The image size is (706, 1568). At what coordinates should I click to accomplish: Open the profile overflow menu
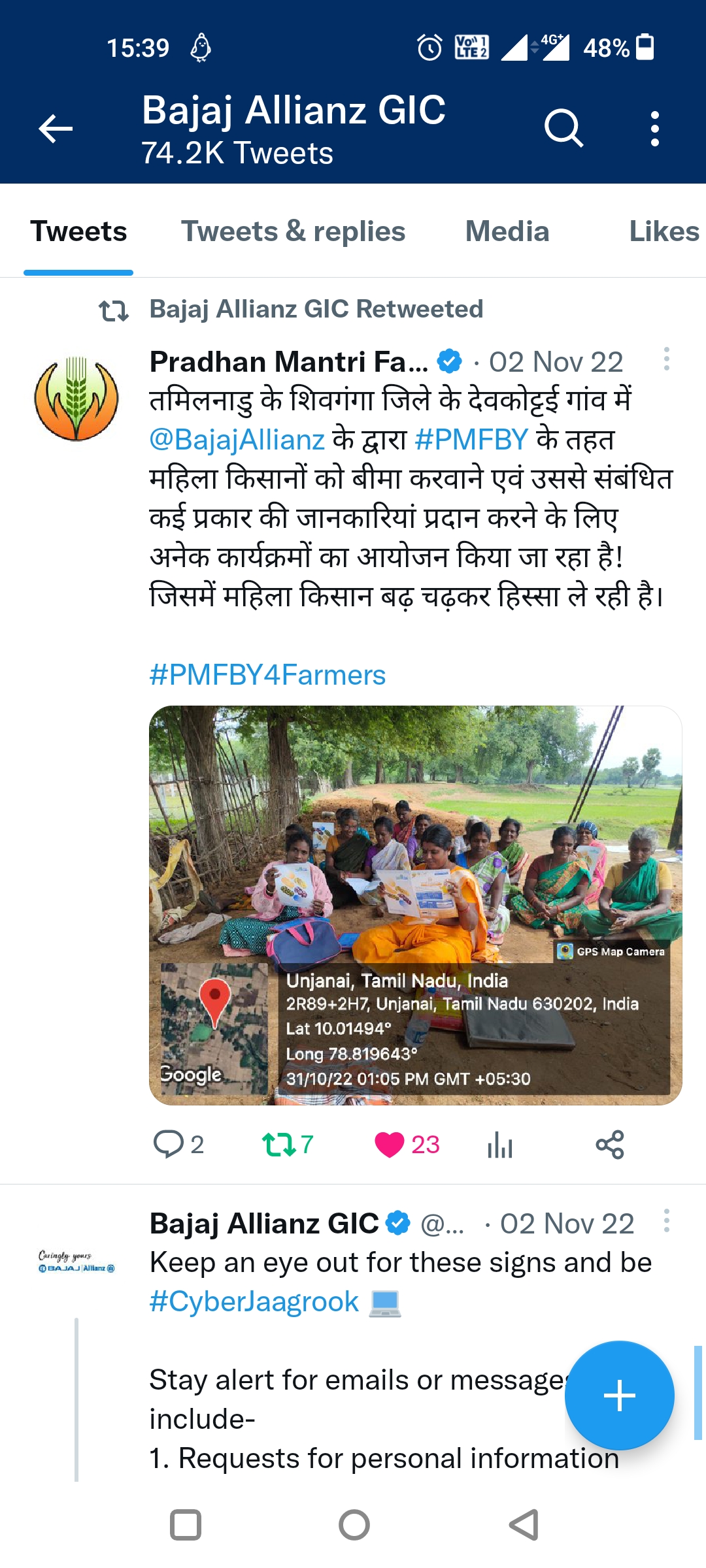pyautogui.click(x=654, y=128)
